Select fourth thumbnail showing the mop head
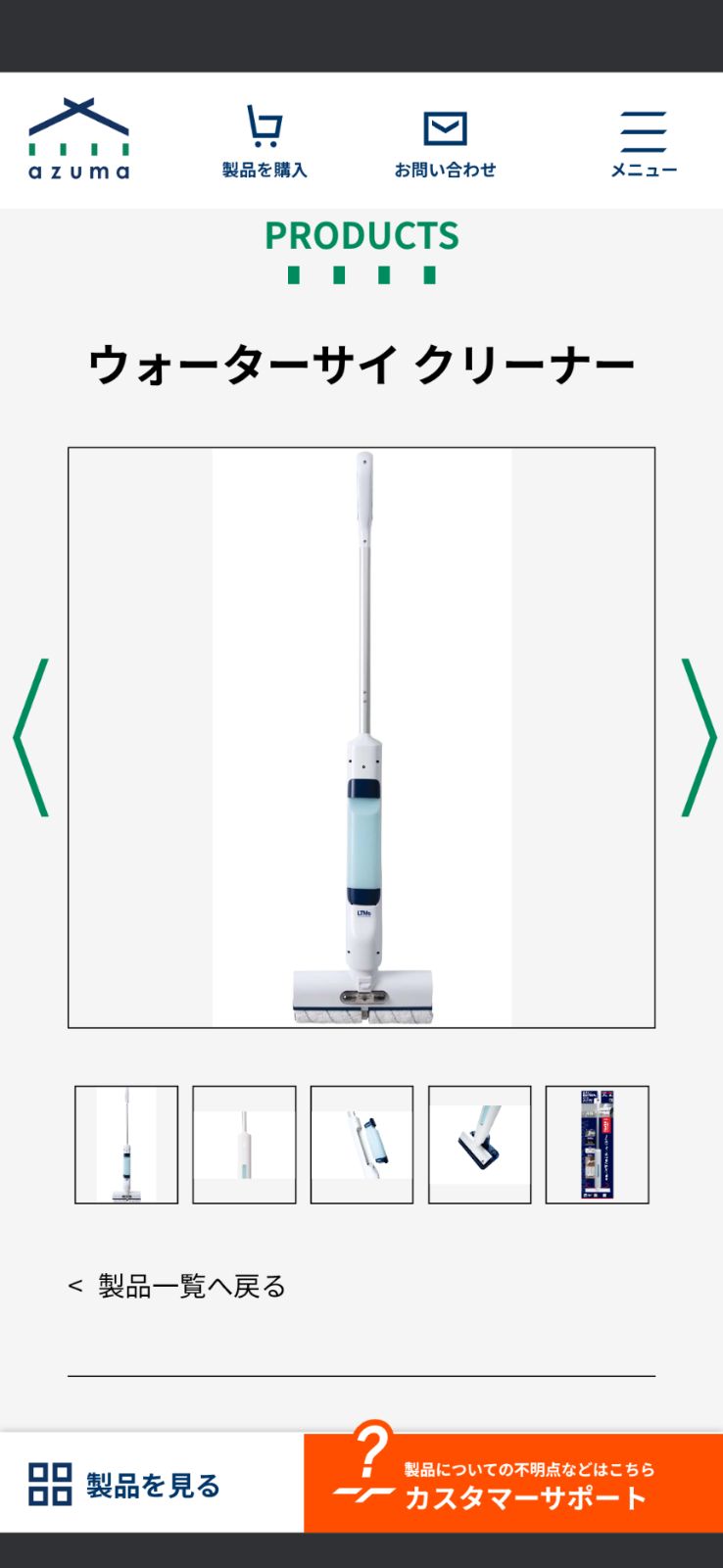The image size is (723, 1568). point(479,1144)
